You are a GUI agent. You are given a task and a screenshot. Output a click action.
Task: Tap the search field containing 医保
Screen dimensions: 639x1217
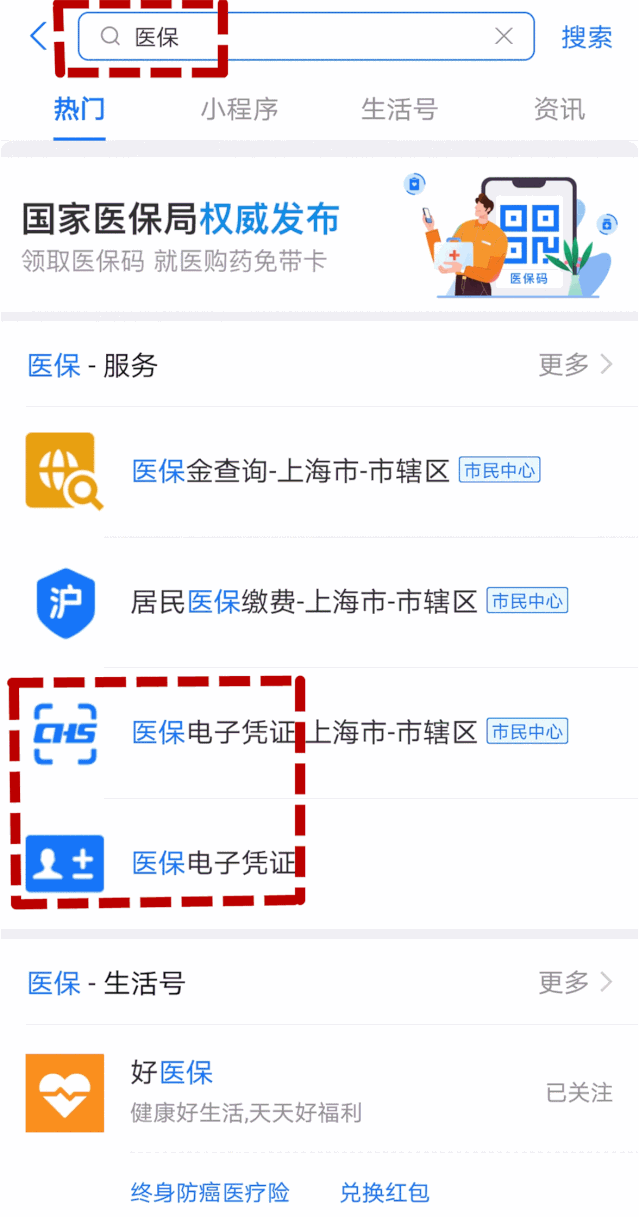click(x=300, y=37)
